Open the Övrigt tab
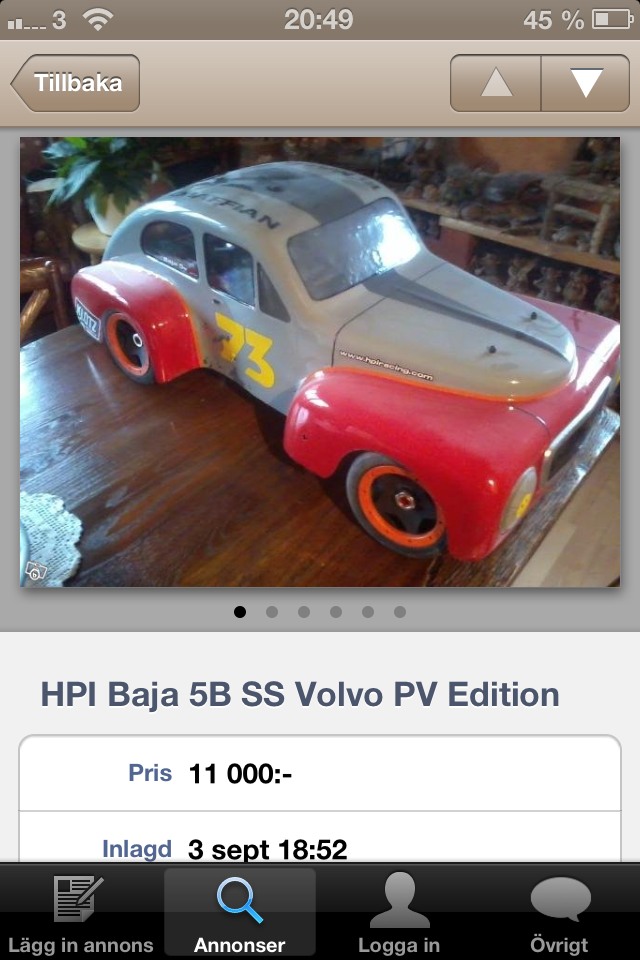This screenshot has height=960, width=640. tap(559, 912)
